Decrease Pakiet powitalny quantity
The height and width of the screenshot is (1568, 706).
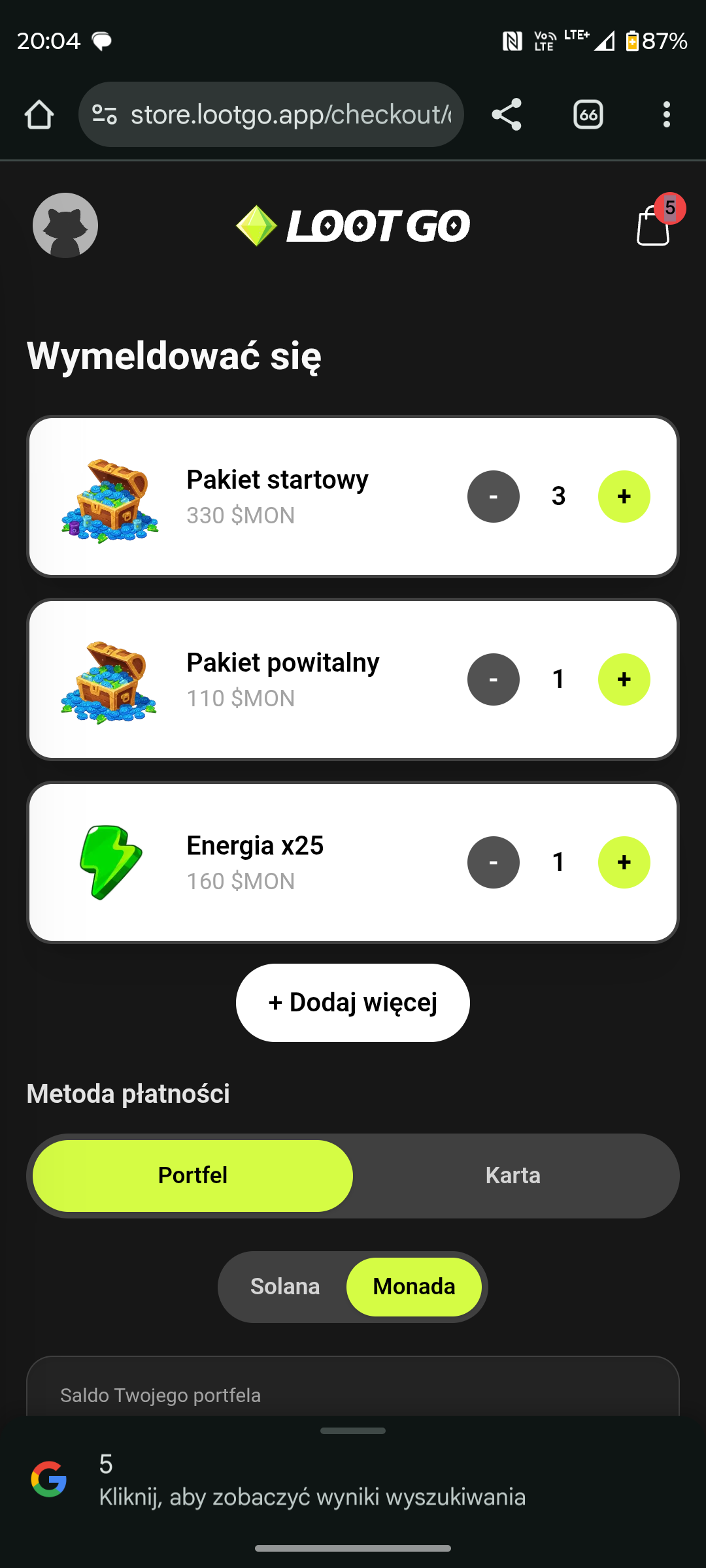point(494,679)
